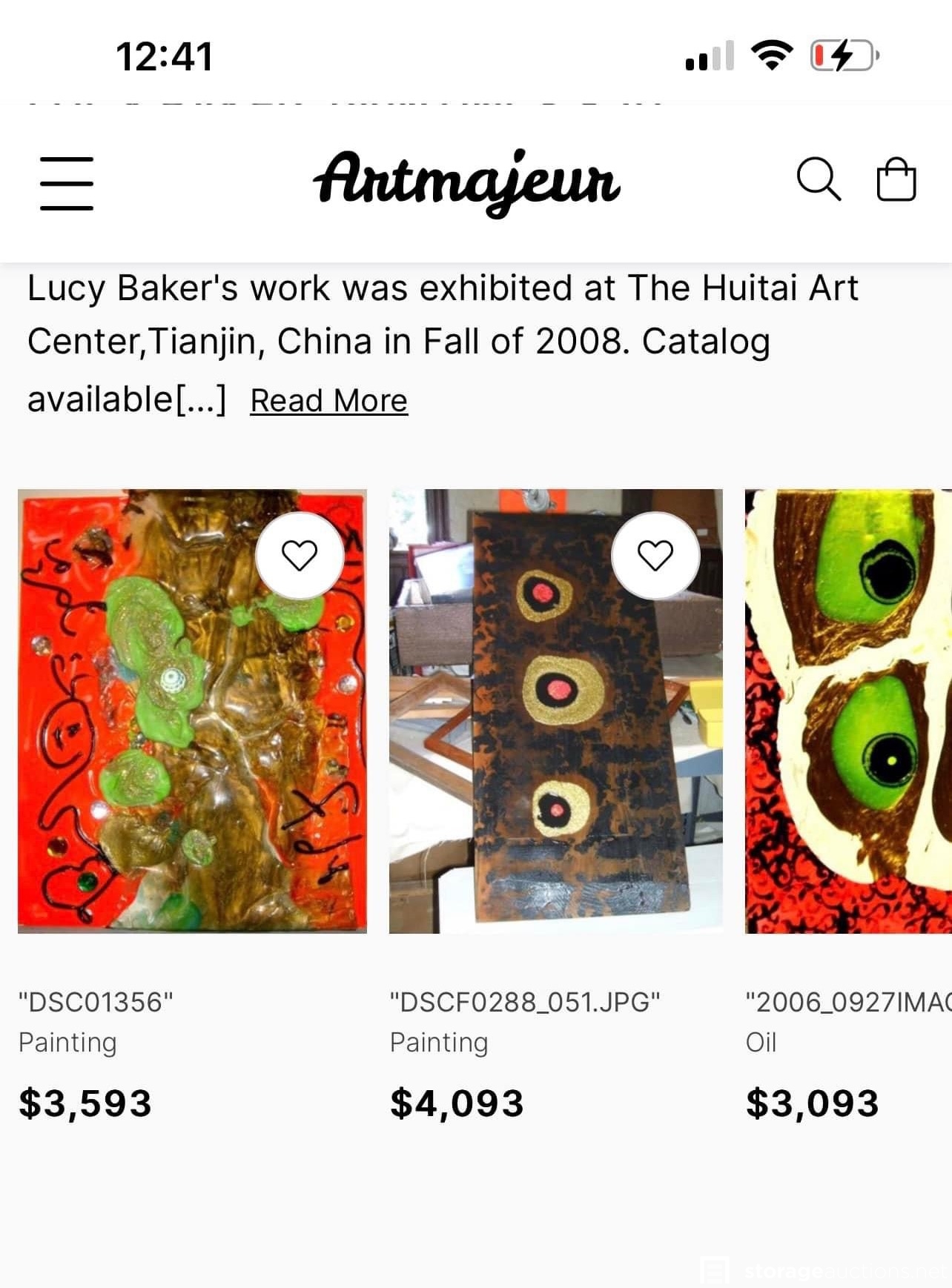
Task: Open the search icon
Action: [818, 179]
